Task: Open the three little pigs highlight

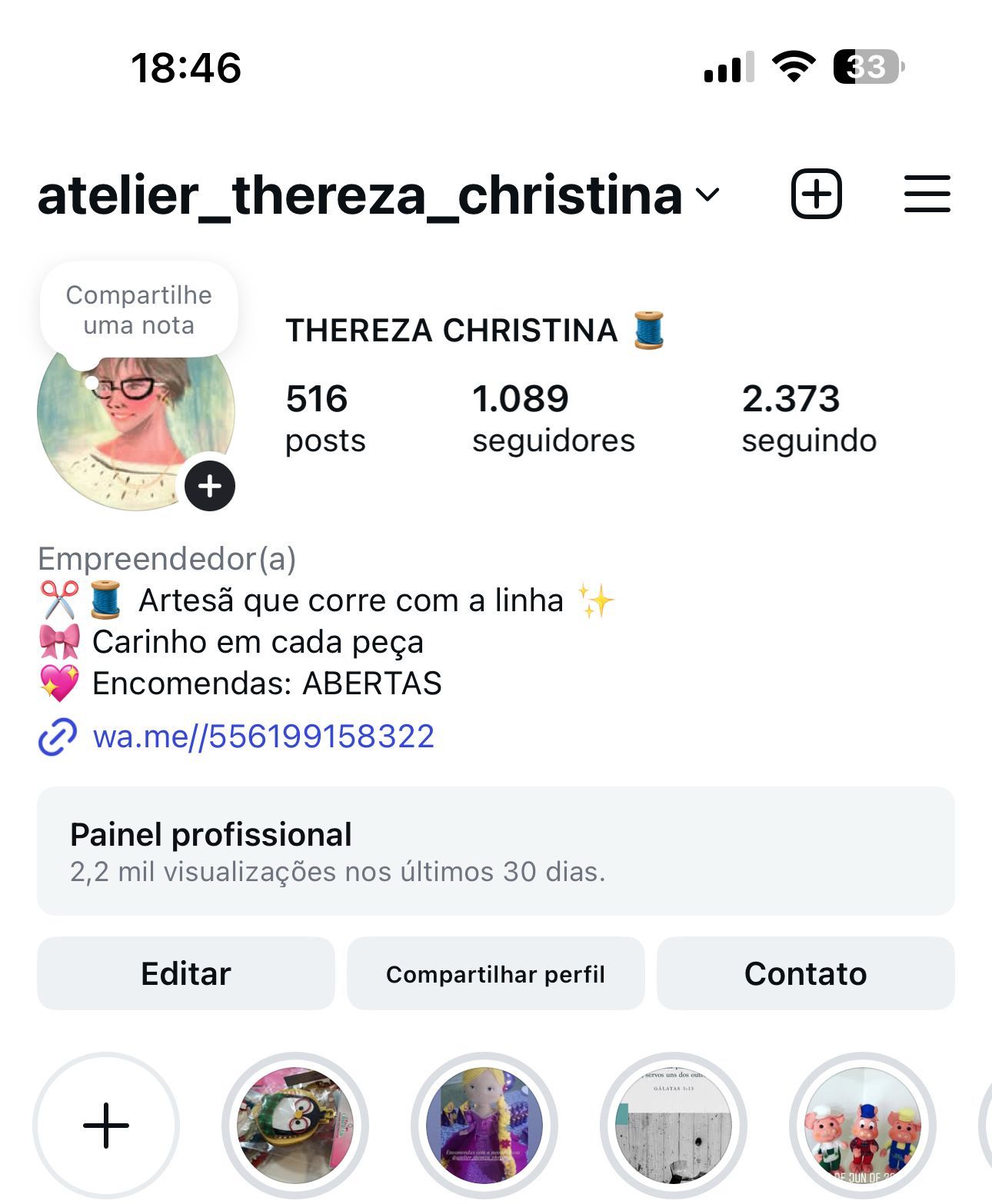Action: click(862, 1126)
